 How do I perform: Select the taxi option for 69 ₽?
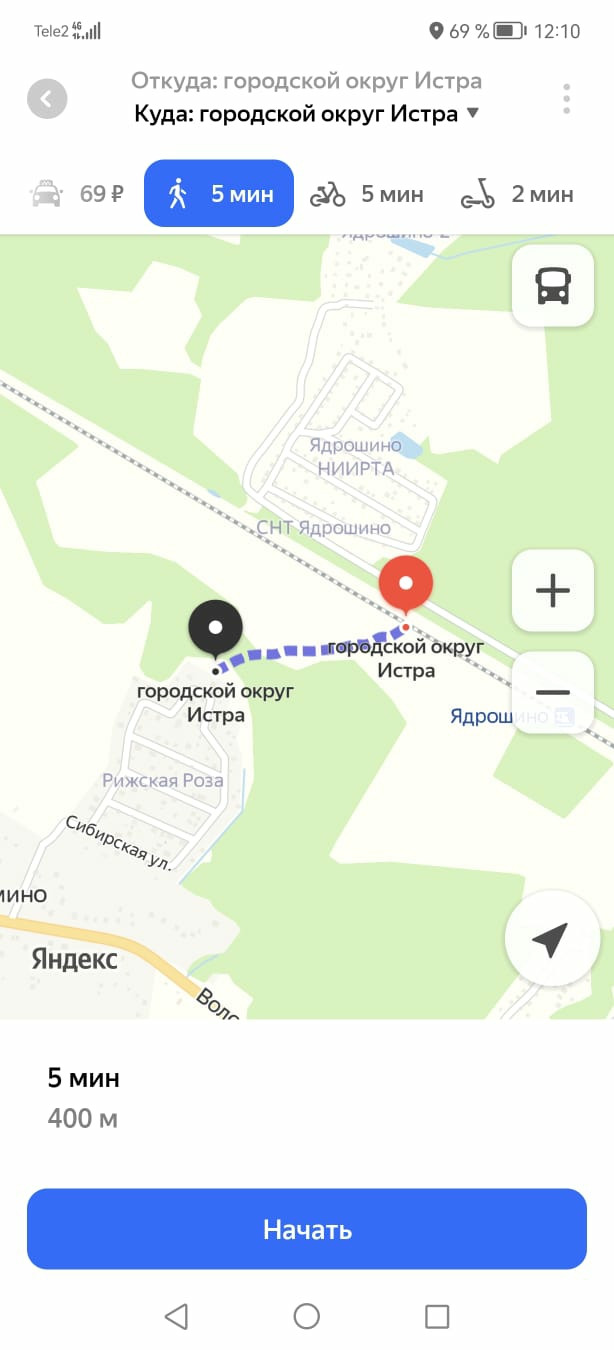tap(77, 193)
